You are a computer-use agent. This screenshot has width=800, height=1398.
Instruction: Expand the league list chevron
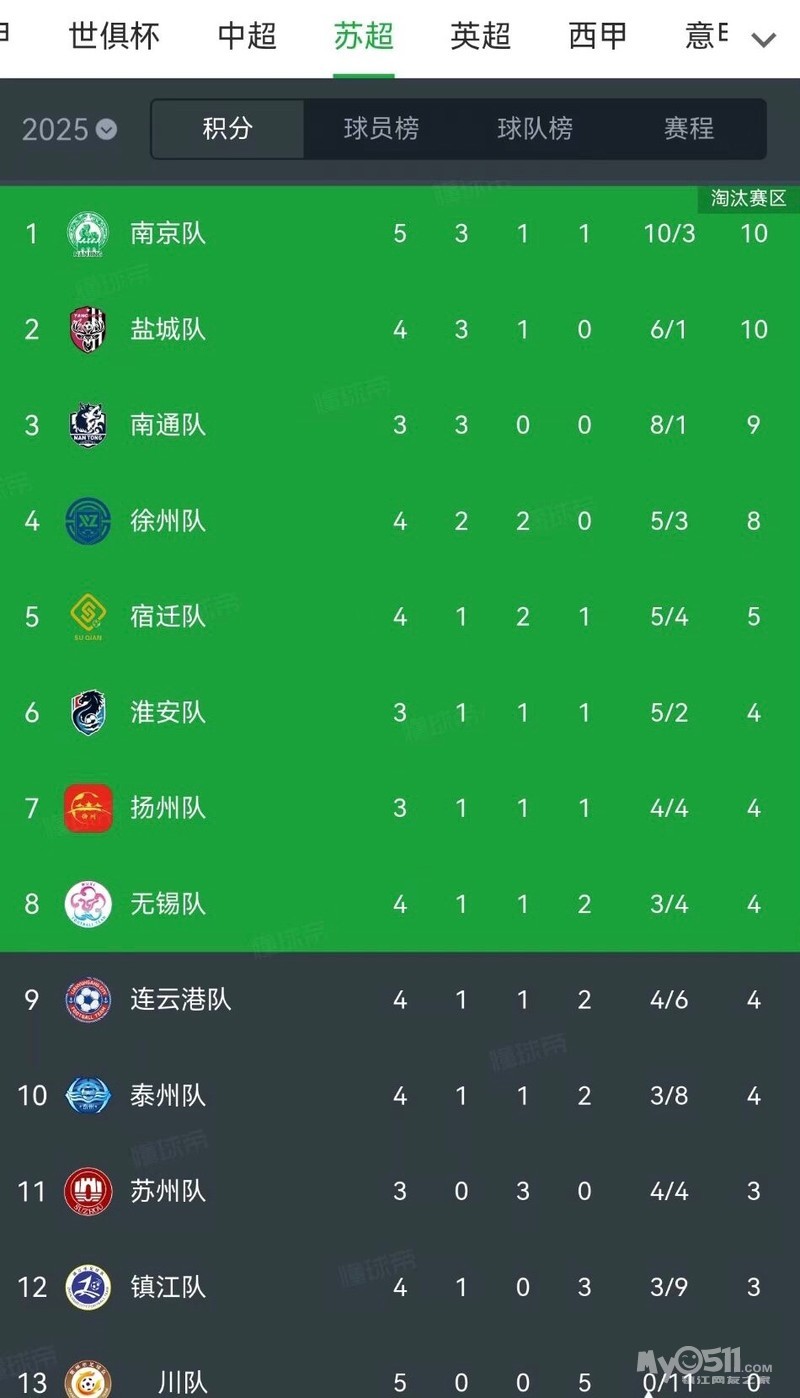tap(764, 40)
